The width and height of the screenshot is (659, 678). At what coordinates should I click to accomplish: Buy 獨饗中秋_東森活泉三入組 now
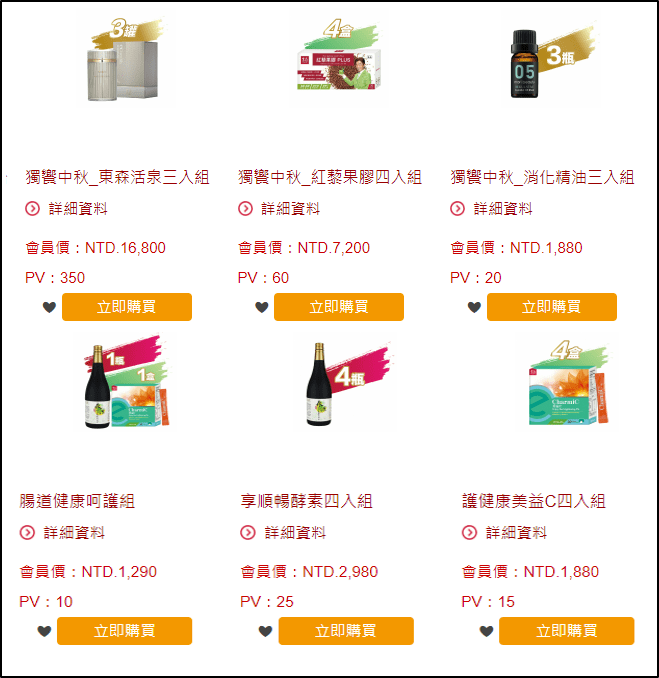click(127, 307)
